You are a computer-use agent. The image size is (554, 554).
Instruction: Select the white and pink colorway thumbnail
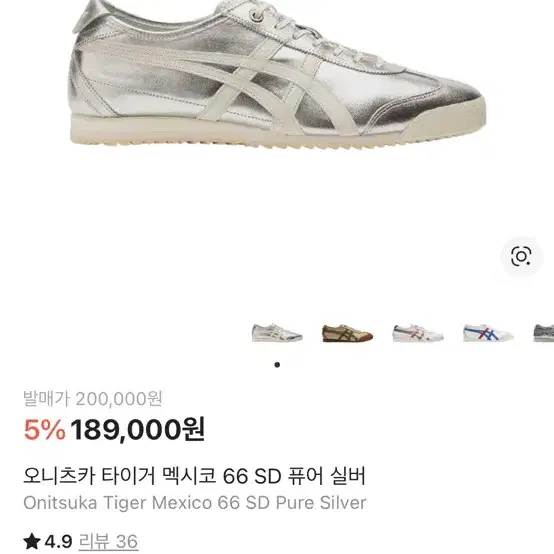tap(418, 333)
